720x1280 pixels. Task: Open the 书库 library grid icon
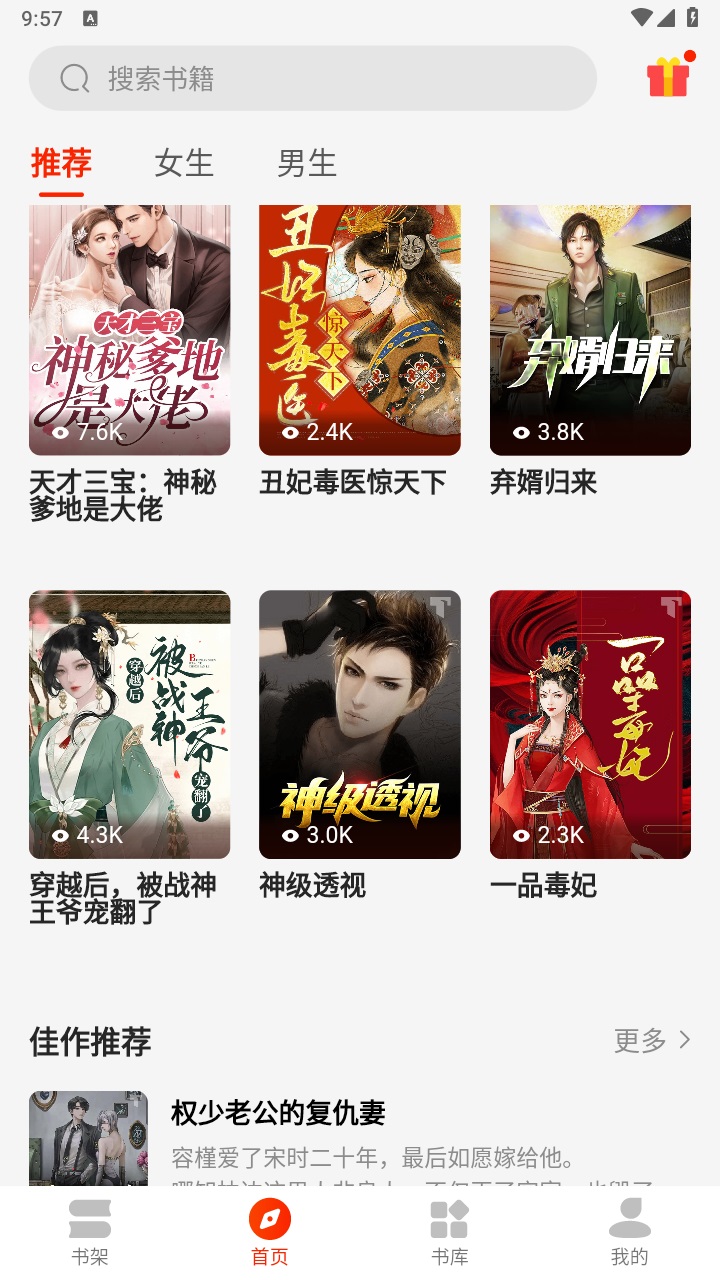(x=449, y=1220)
